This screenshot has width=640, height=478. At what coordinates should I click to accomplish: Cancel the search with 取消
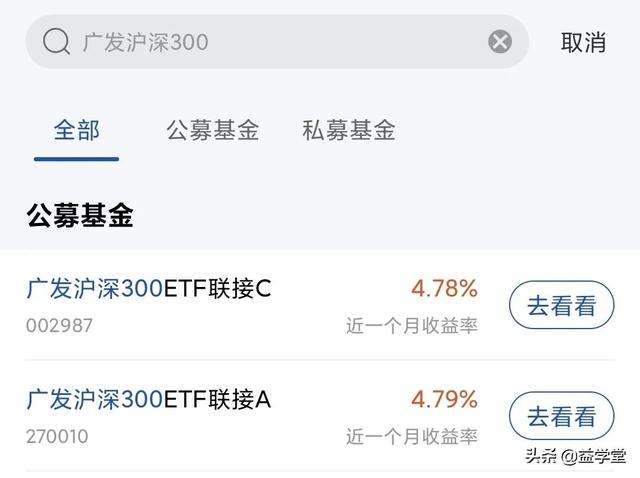coord(584,42)
